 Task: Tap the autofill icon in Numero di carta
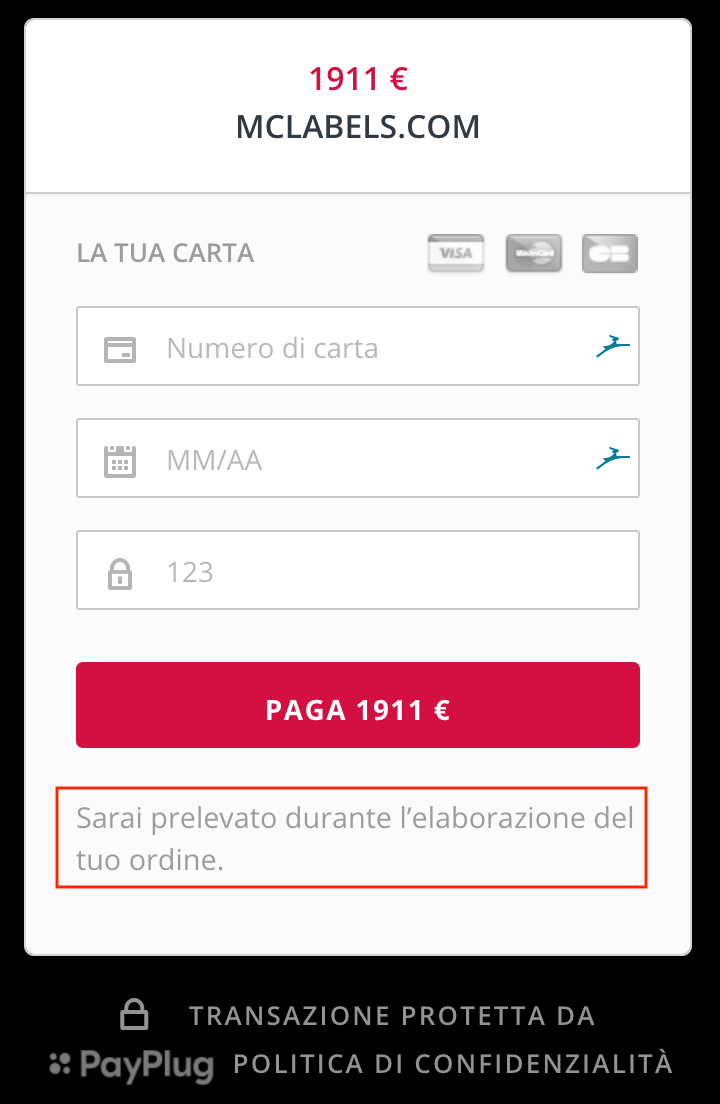(612, 347)
